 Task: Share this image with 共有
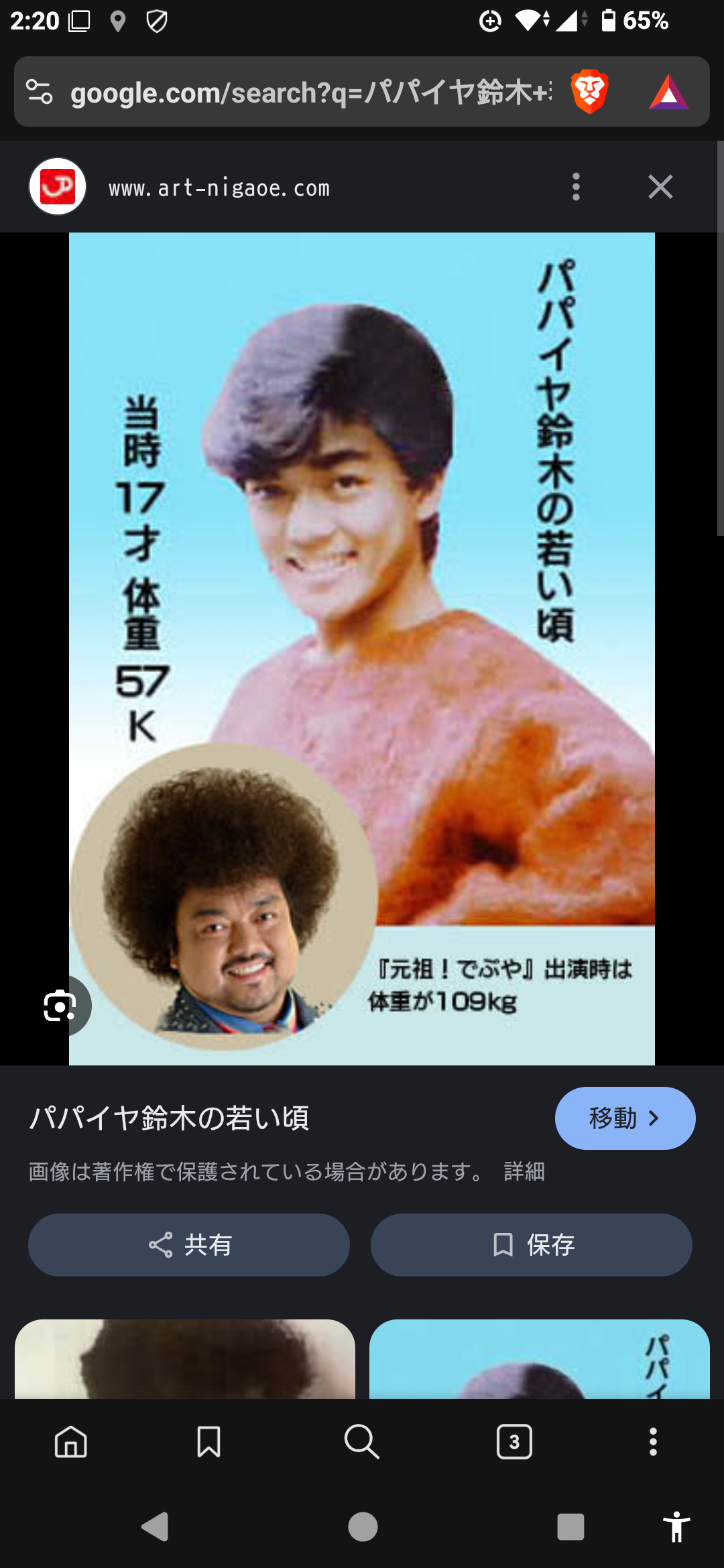[x=189, y=1245]
